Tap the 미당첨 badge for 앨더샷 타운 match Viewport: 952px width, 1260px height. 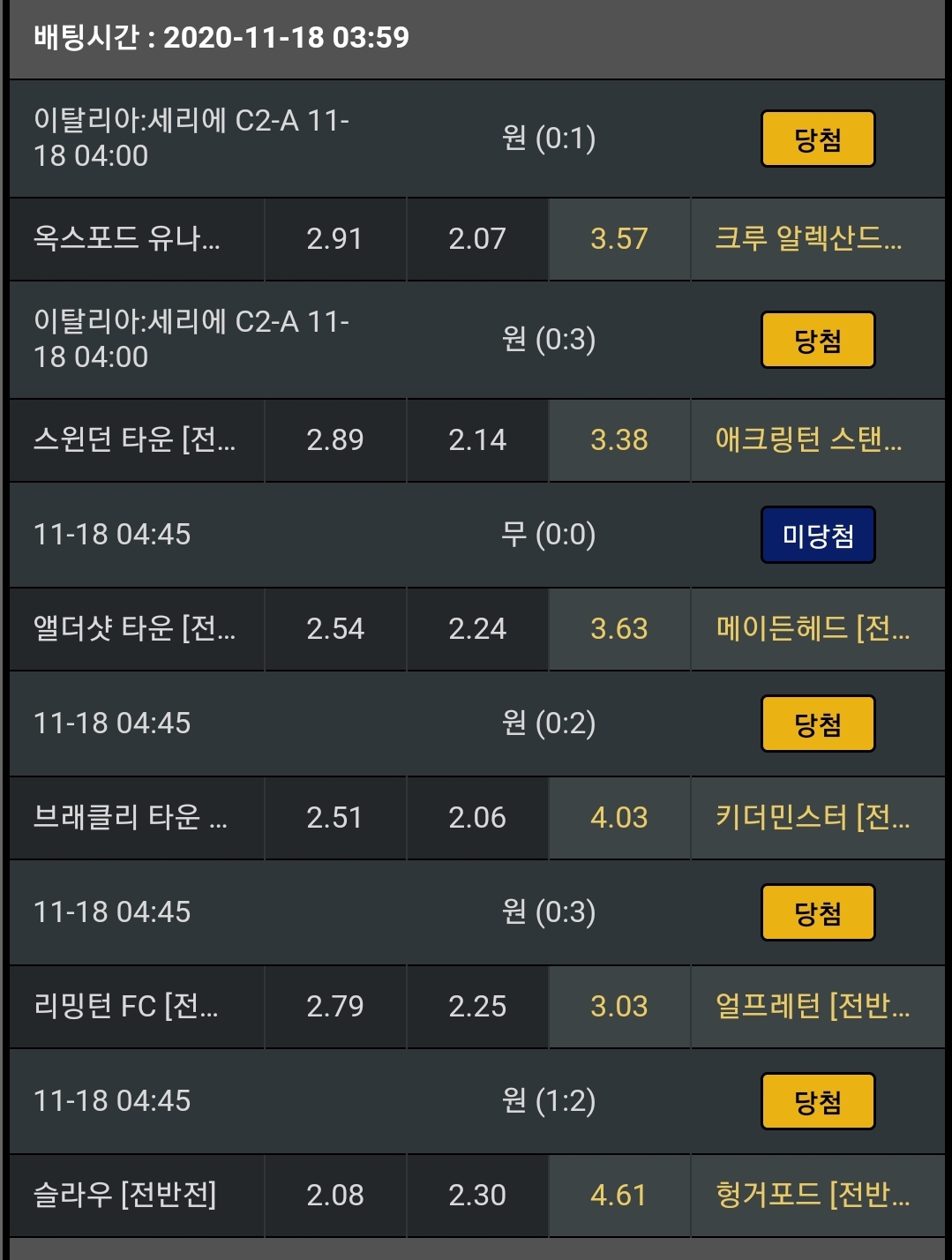pyautogui.click(x=817, y=535)
